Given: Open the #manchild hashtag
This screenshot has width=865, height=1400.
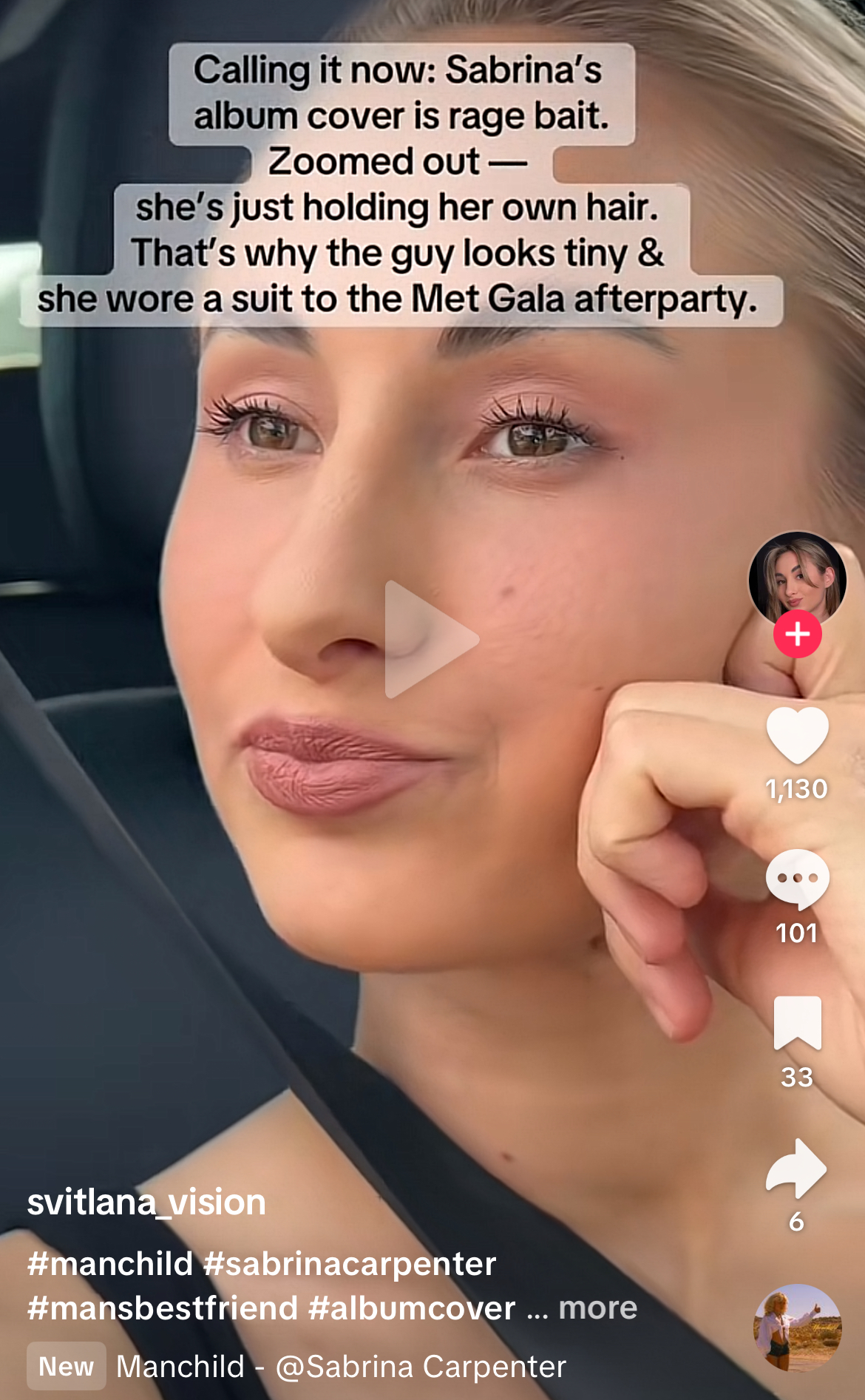Looking at the screenshot, I should (x=110, y=1263).
